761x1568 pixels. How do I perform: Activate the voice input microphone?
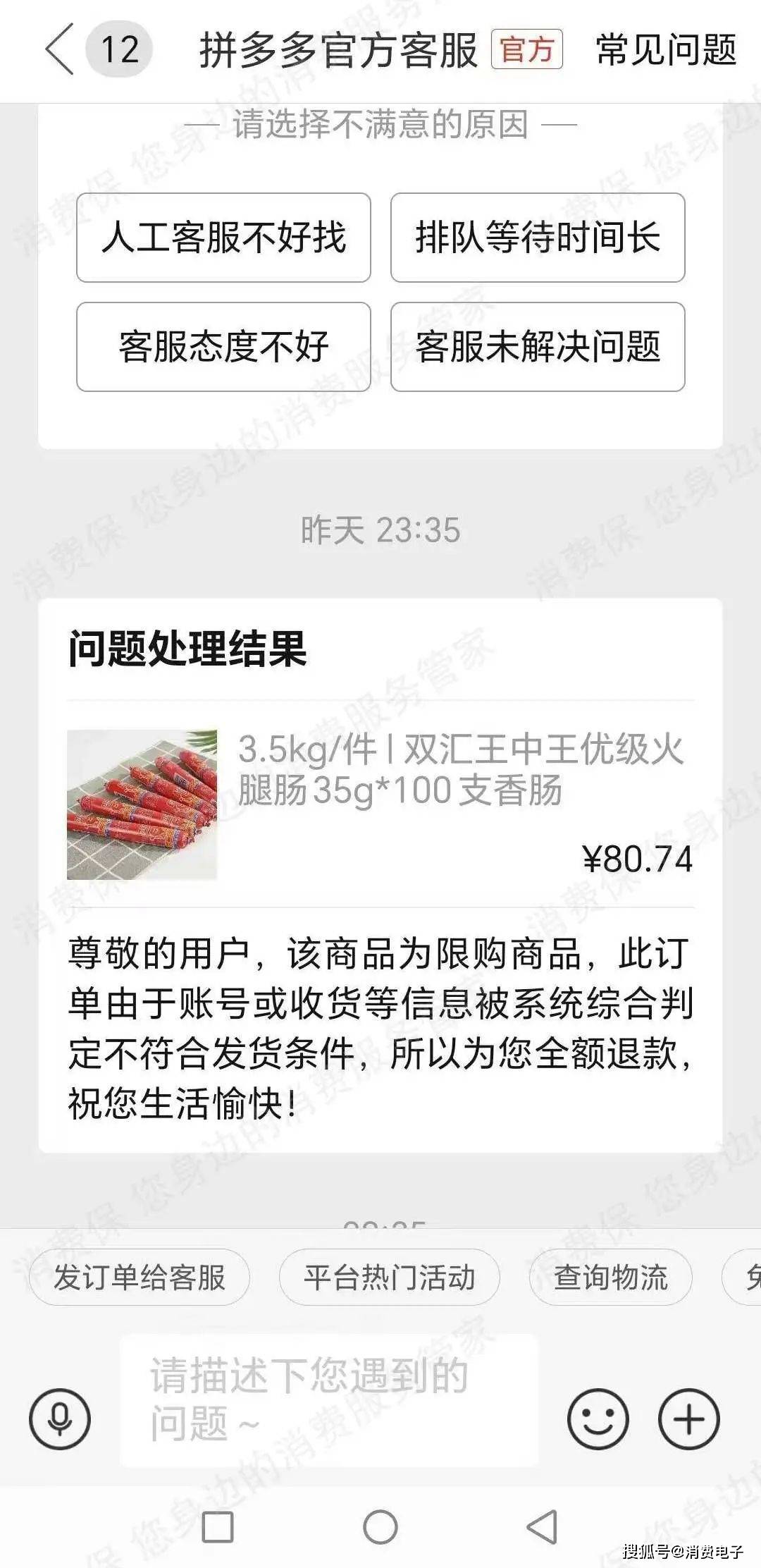60,1419
